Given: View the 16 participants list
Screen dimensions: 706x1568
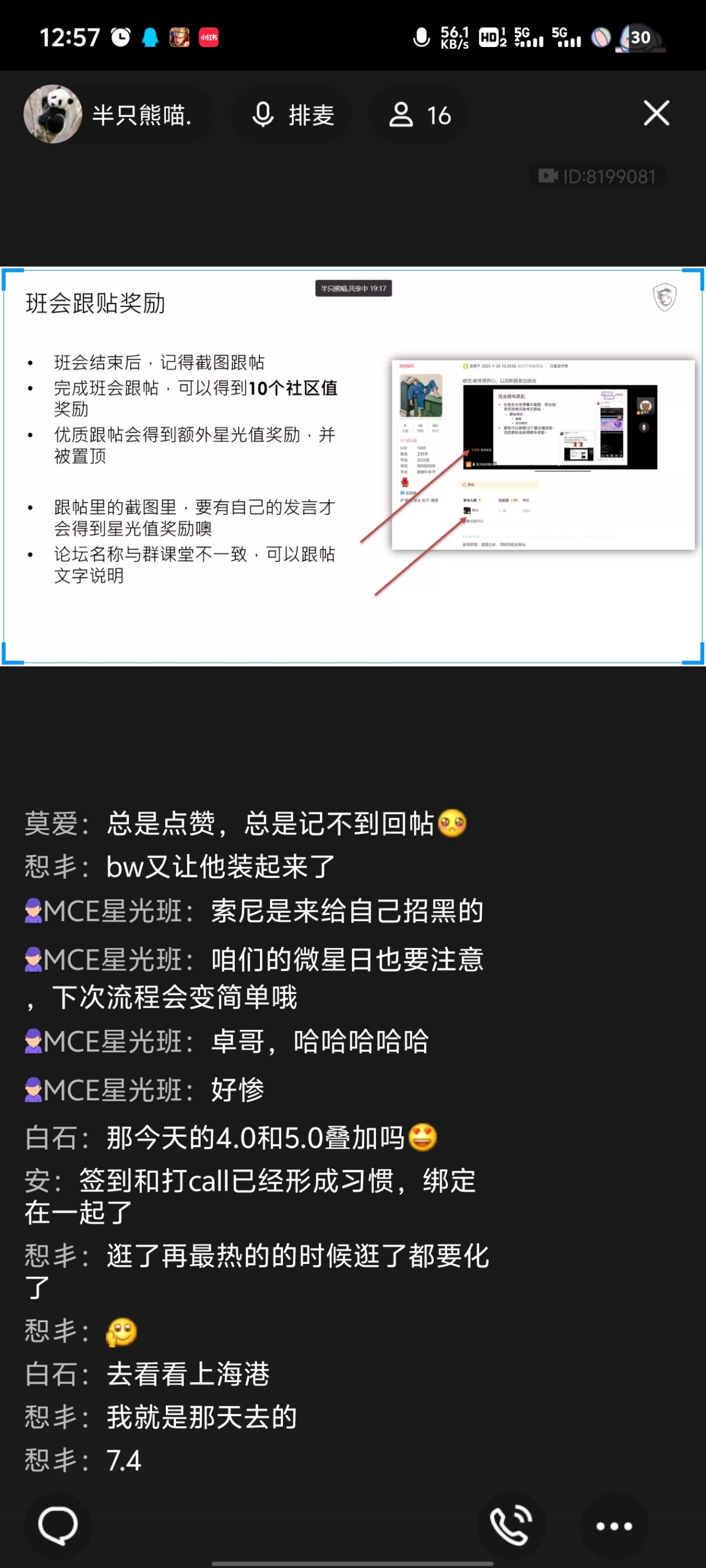Looking at the screenshot, I should pos(419,115).
